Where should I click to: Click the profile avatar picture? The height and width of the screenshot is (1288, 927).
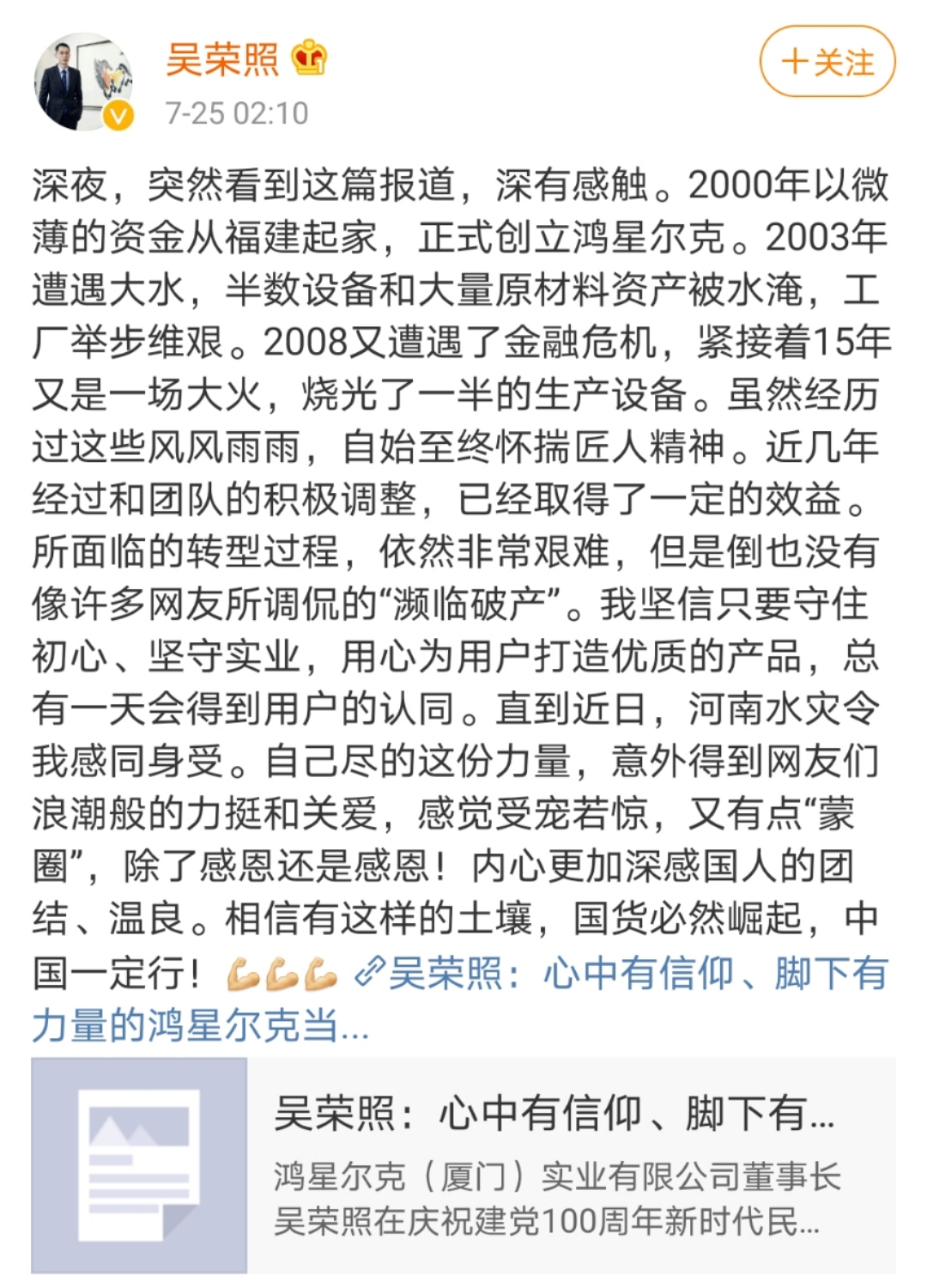82,77
